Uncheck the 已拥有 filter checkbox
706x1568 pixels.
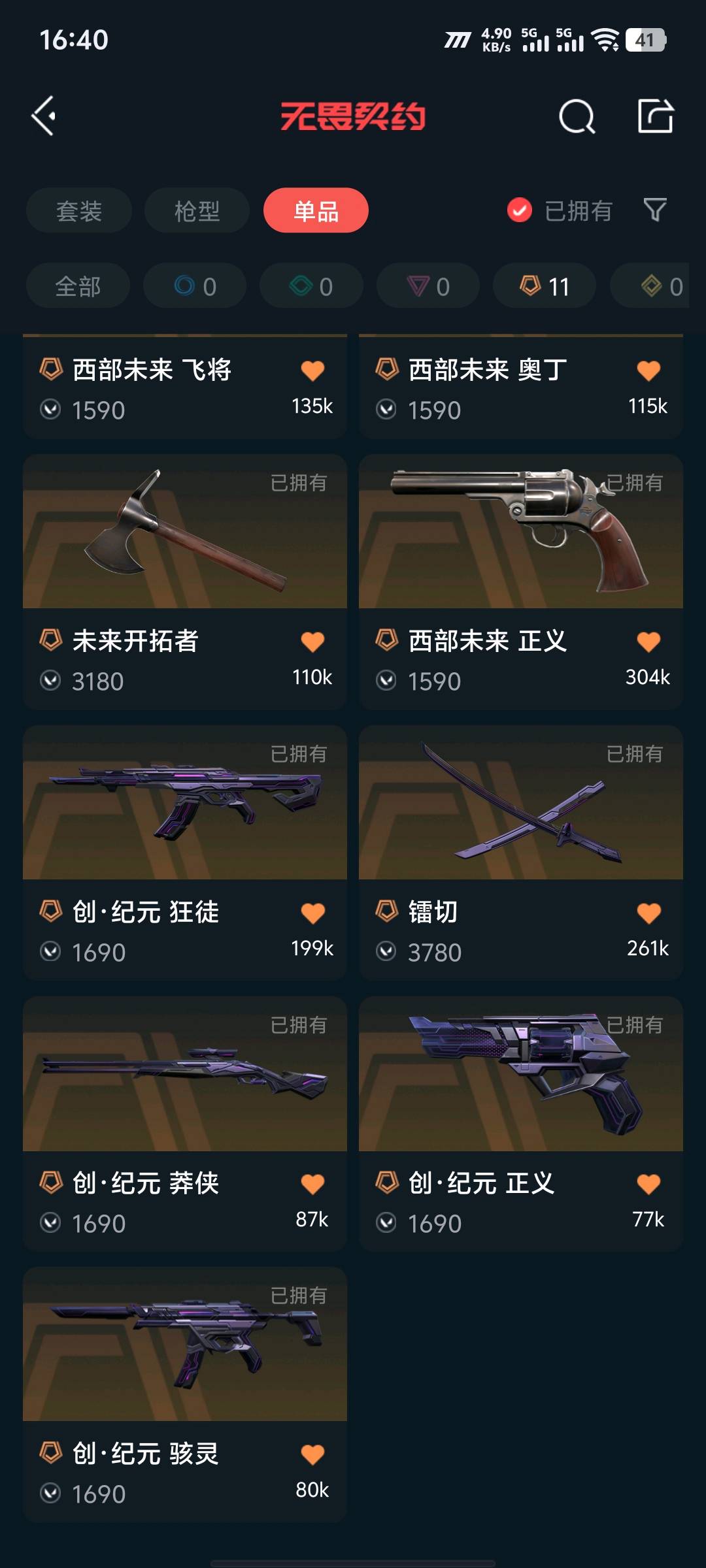[520, 210]
